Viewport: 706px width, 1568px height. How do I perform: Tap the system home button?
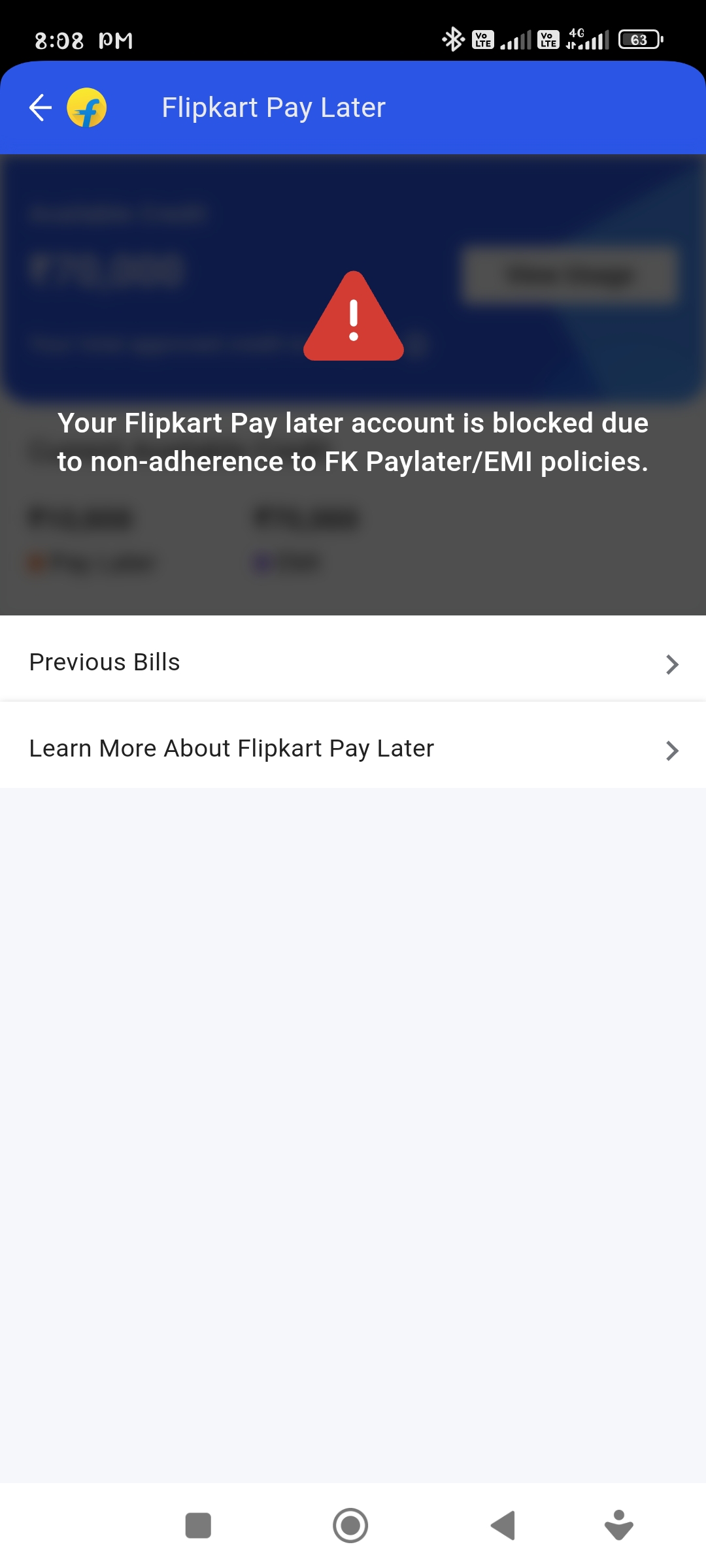pos(350,1526)
